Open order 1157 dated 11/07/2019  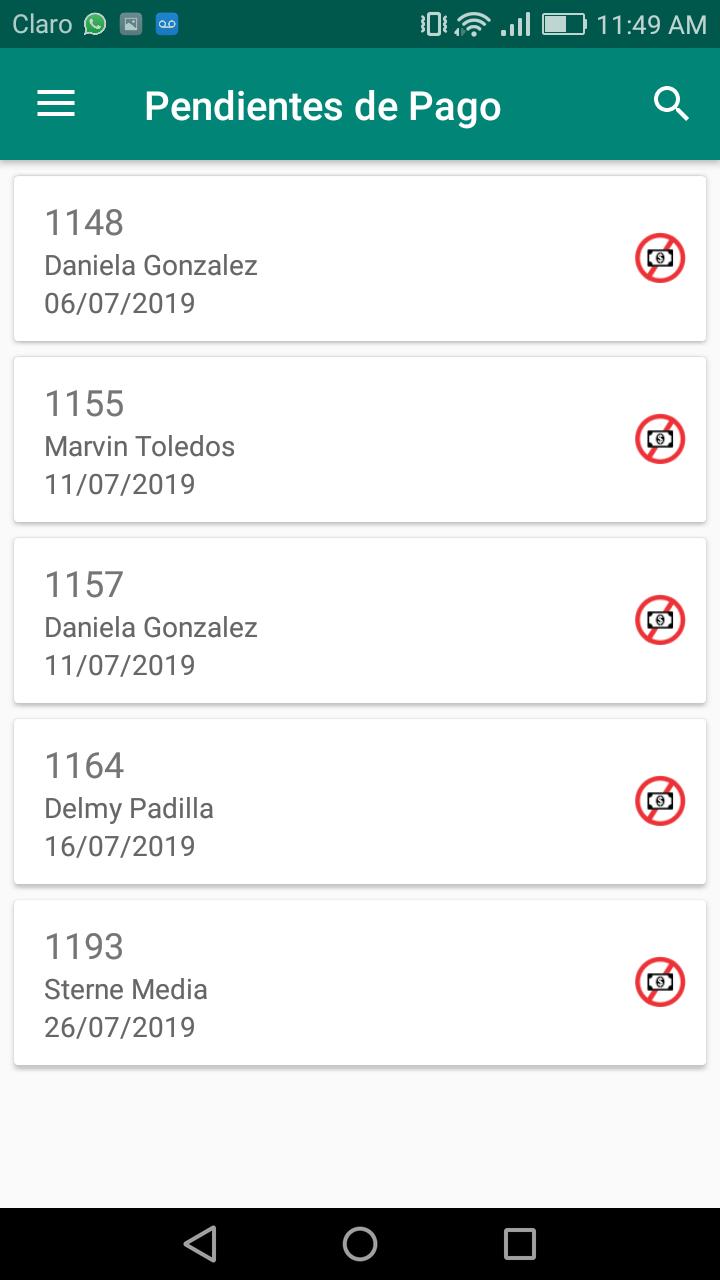pos(360,621)
